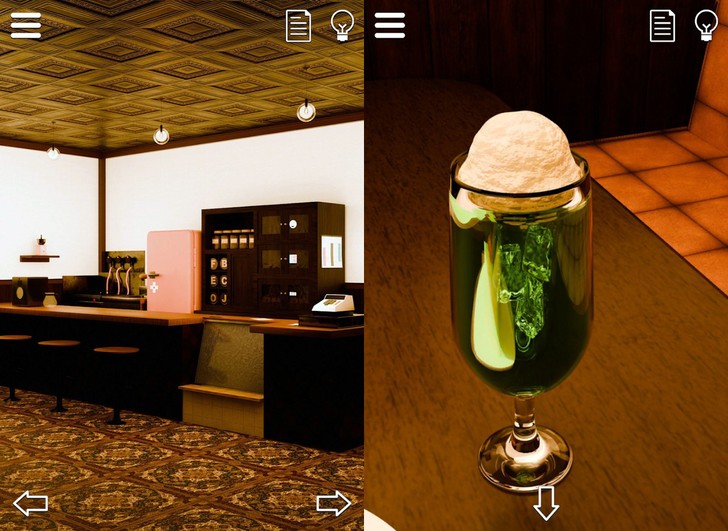Viewport: 728px width, 531px height.
Task: Turn right with the right arrow
Action: point(334,503)
